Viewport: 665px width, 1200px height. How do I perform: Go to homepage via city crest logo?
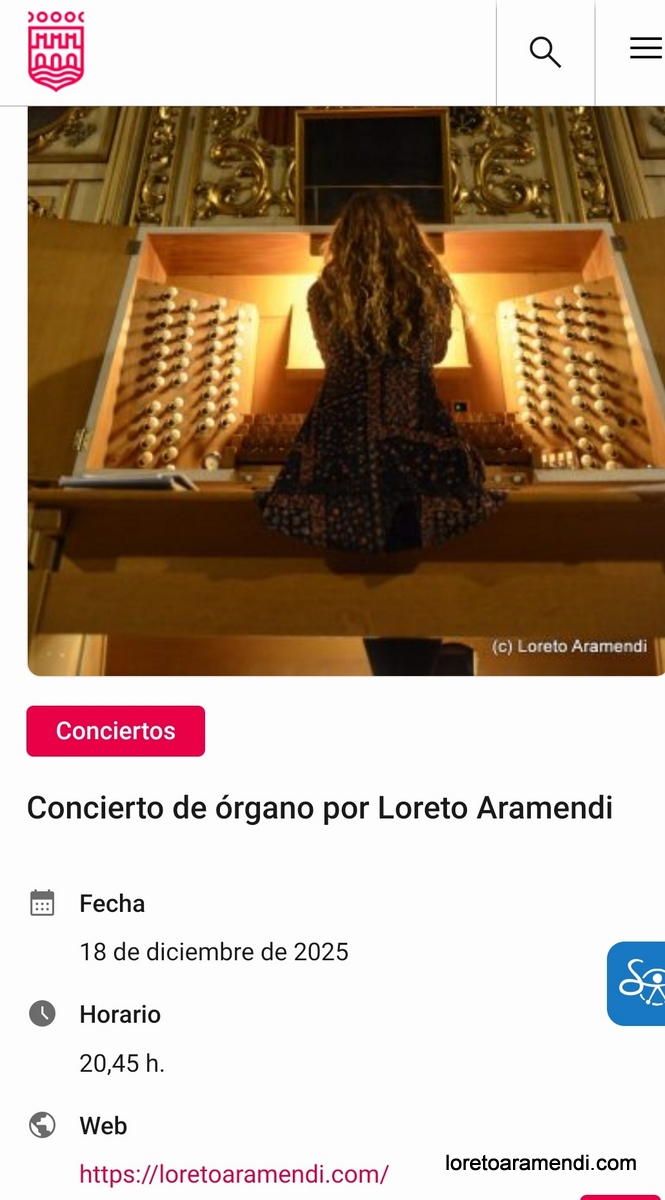click(x=55, y=51)
